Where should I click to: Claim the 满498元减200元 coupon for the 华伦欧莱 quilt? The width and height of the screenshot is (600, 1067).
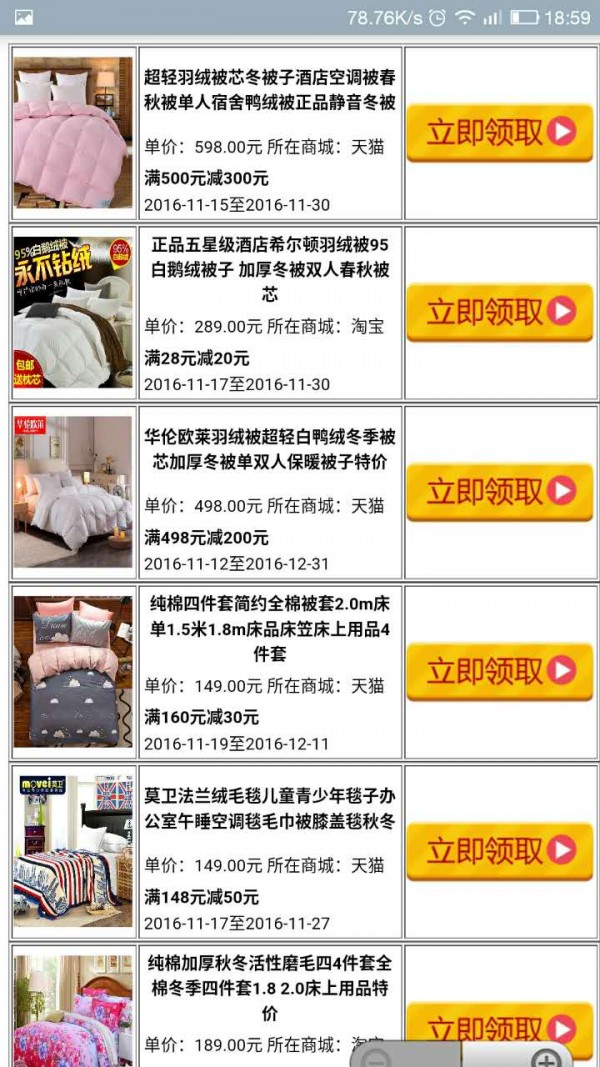tap(499, 492)
